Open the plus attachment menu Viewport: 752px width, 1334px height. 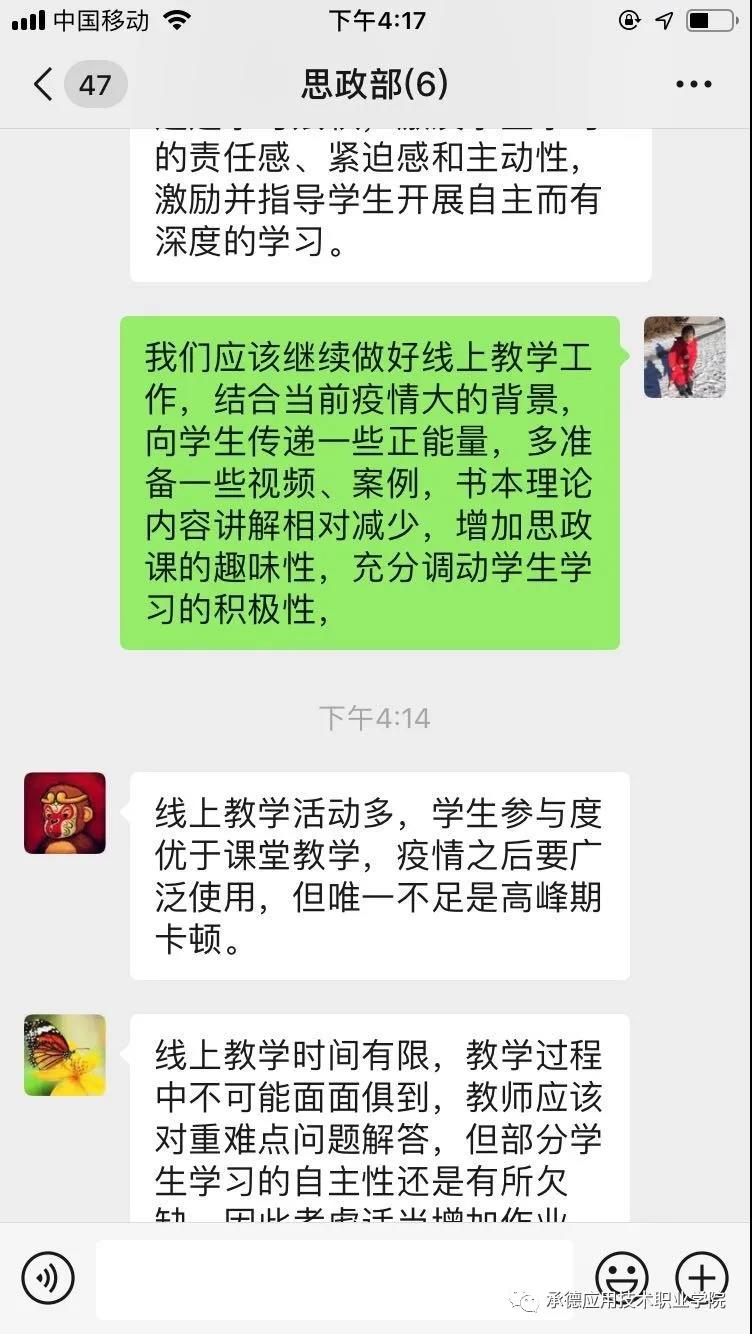click(x=701, y=1277)
